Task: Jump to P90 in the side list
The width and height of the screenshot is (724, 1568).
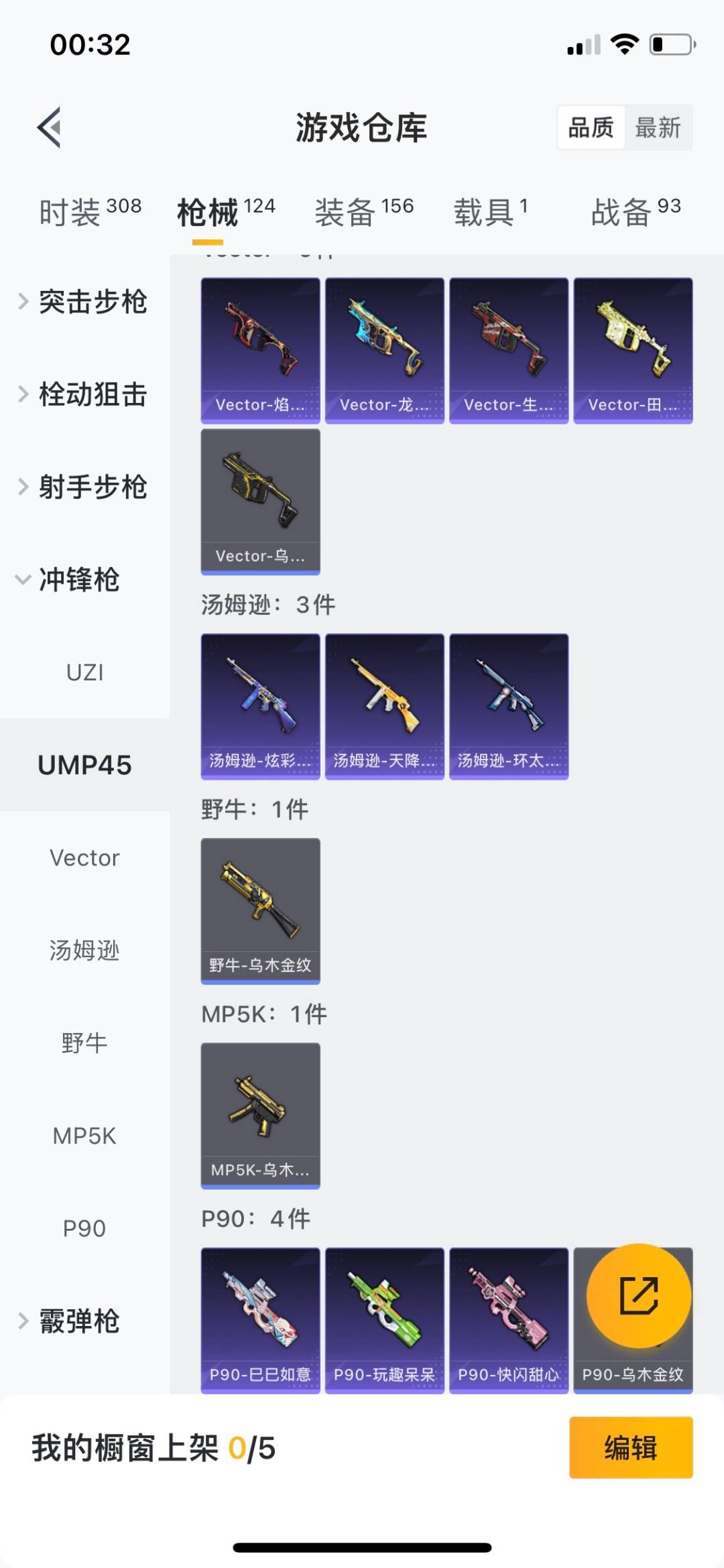Action: (84, 1228)
